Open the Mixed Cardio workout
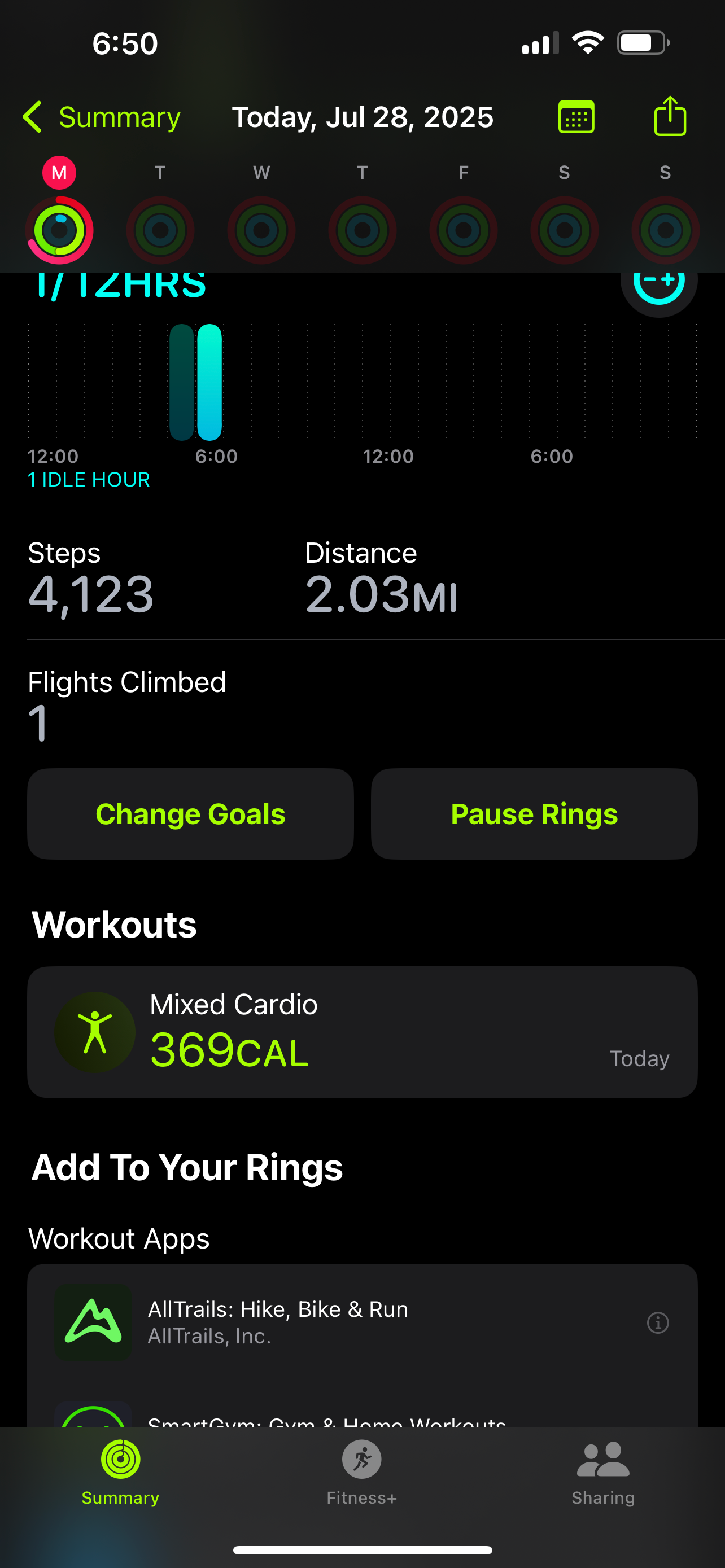 coord(362,1032)
